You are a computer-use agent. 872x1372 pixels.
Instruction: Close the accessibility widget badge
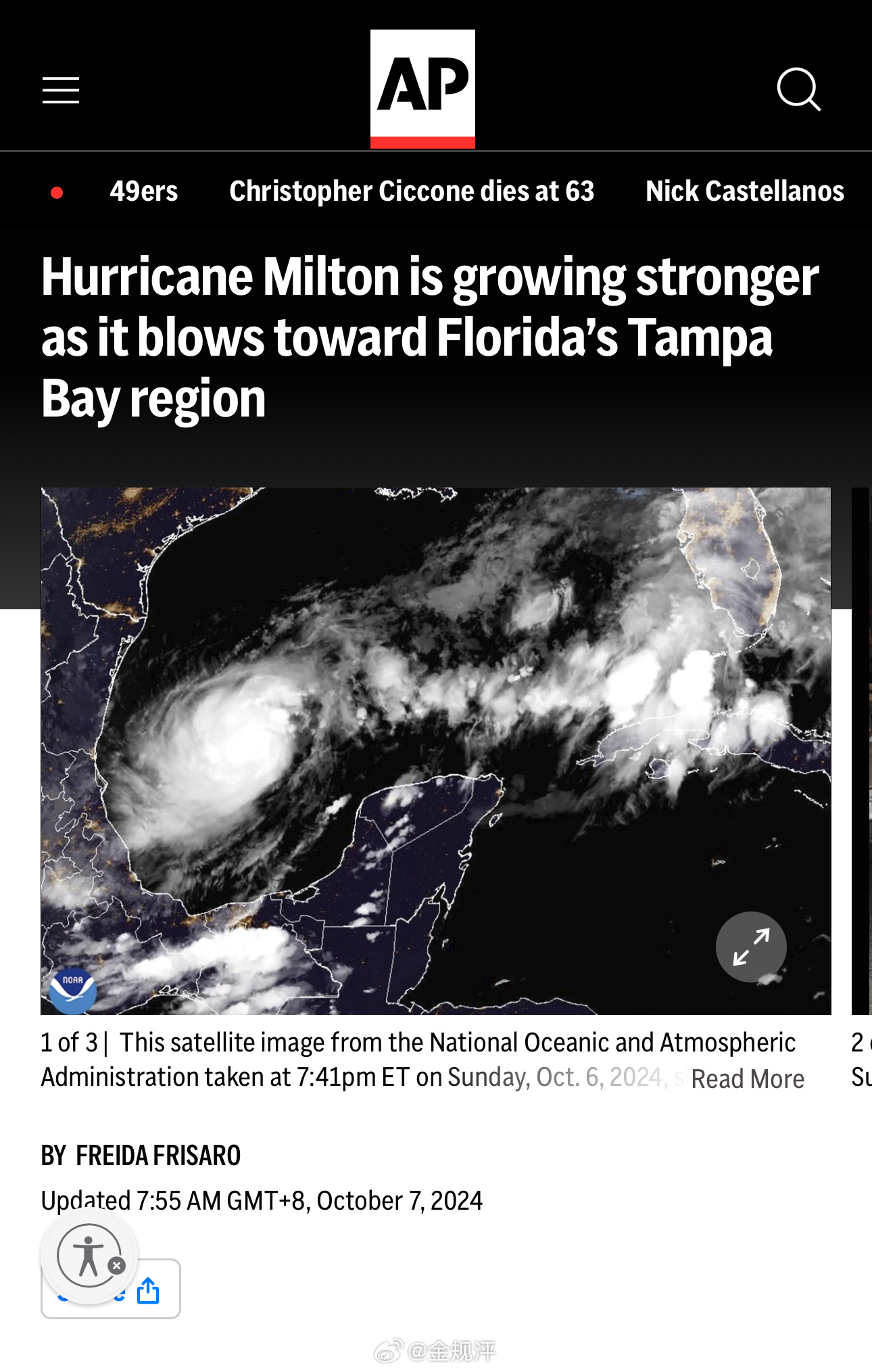coord(117,1266)
